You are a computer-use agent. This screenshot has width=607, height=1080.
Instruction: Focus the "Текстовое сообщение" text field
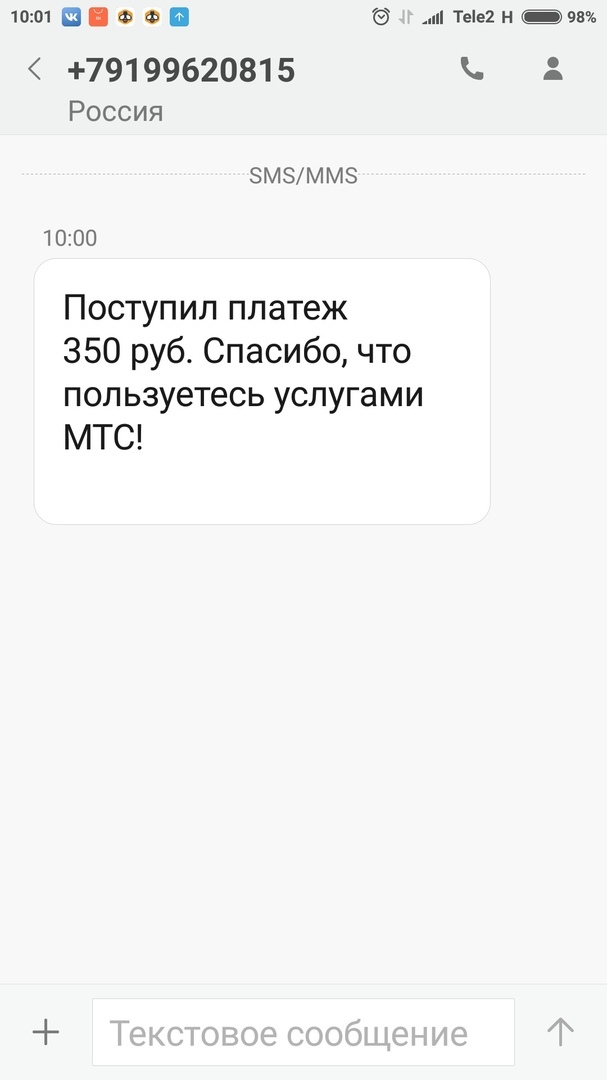click(x=302, y=1032)
